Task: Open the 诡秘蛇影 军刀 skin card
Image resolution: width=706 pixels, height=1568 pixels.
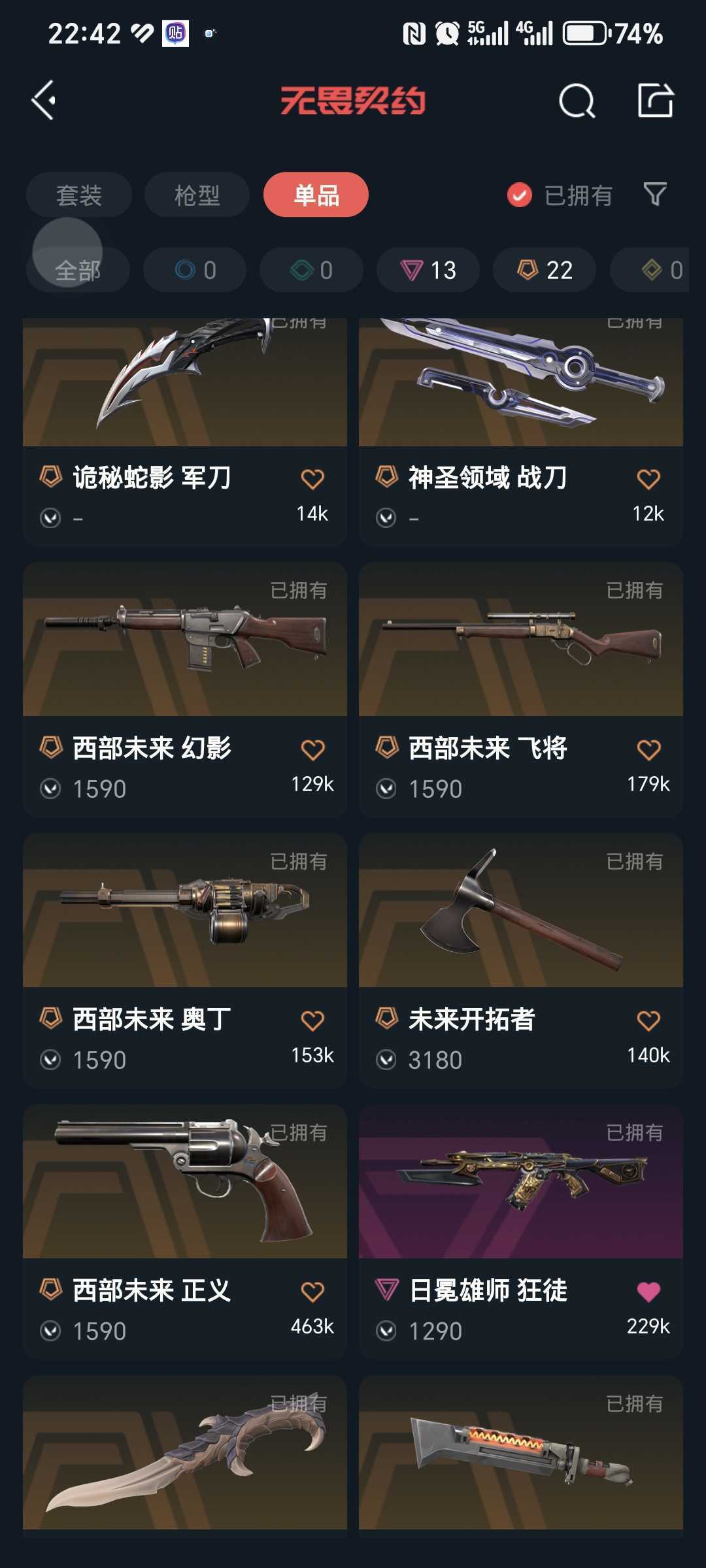Action: pos(185,431)
